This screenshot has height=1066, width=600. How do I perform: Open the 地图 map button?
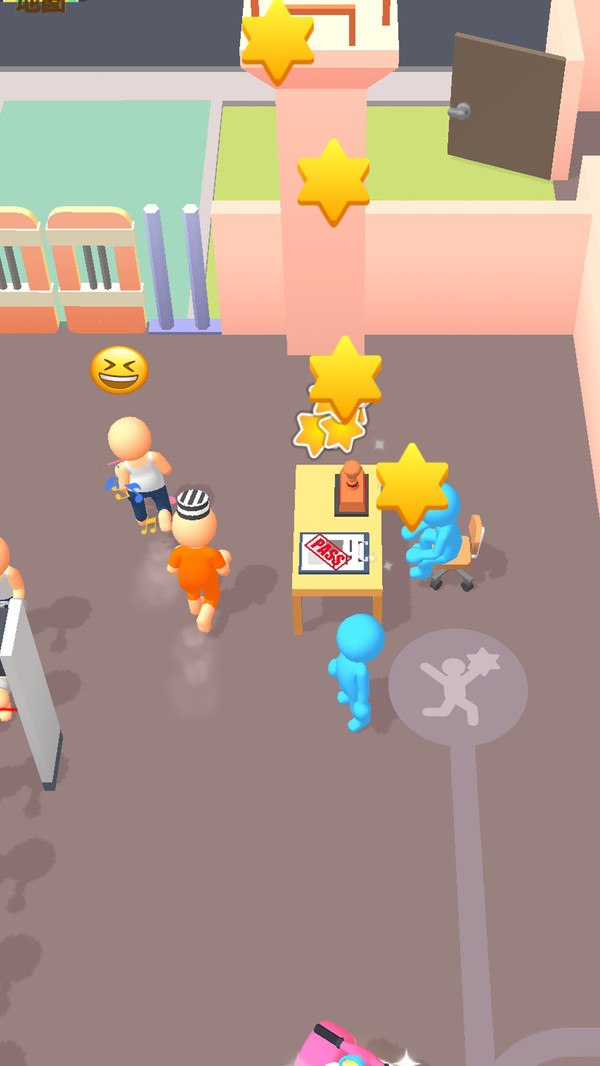click(41, 5)
